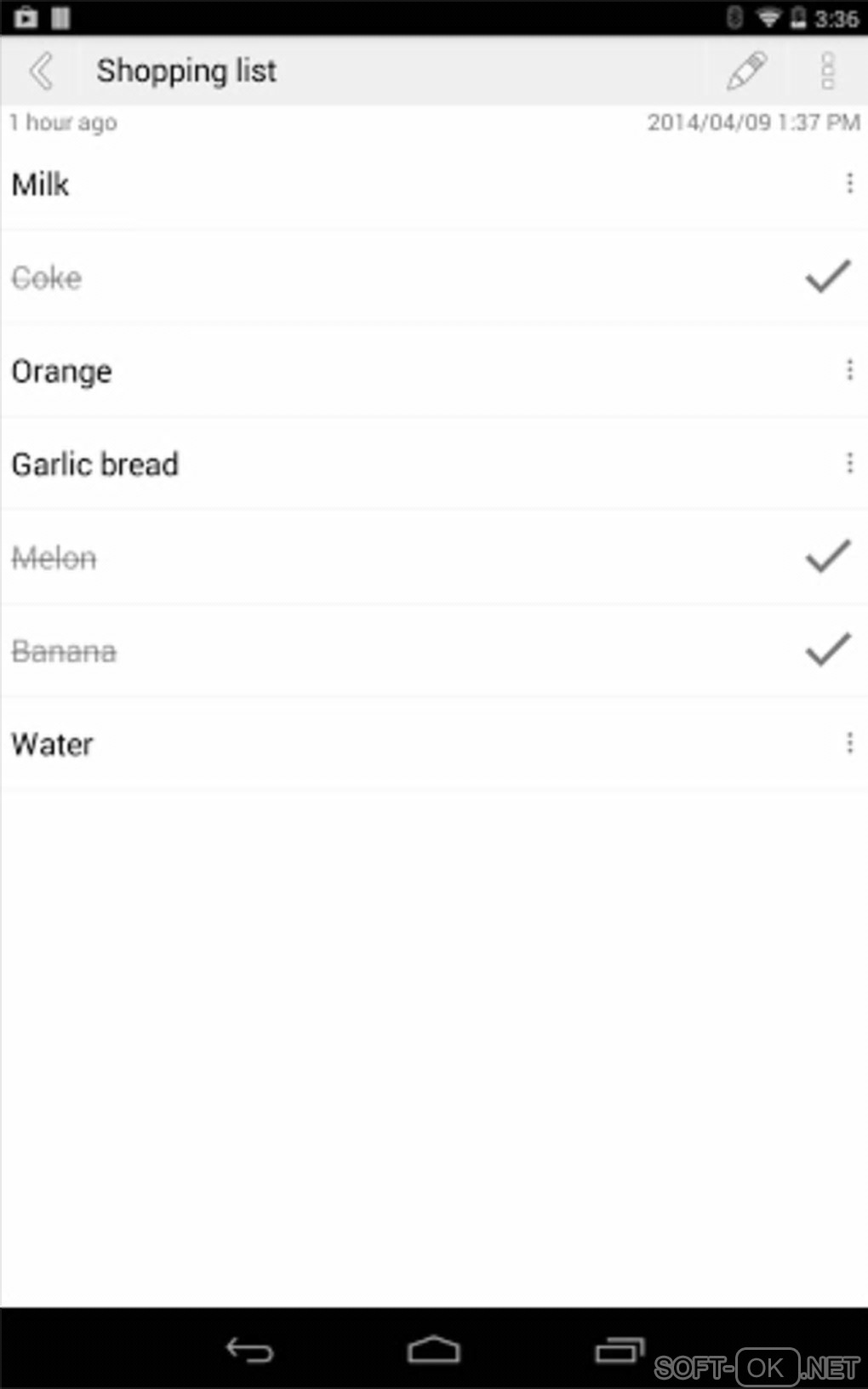Open options for Garlic bread item
The height and width of the screenshot is (1389, 868).
(x=849, y=464)
